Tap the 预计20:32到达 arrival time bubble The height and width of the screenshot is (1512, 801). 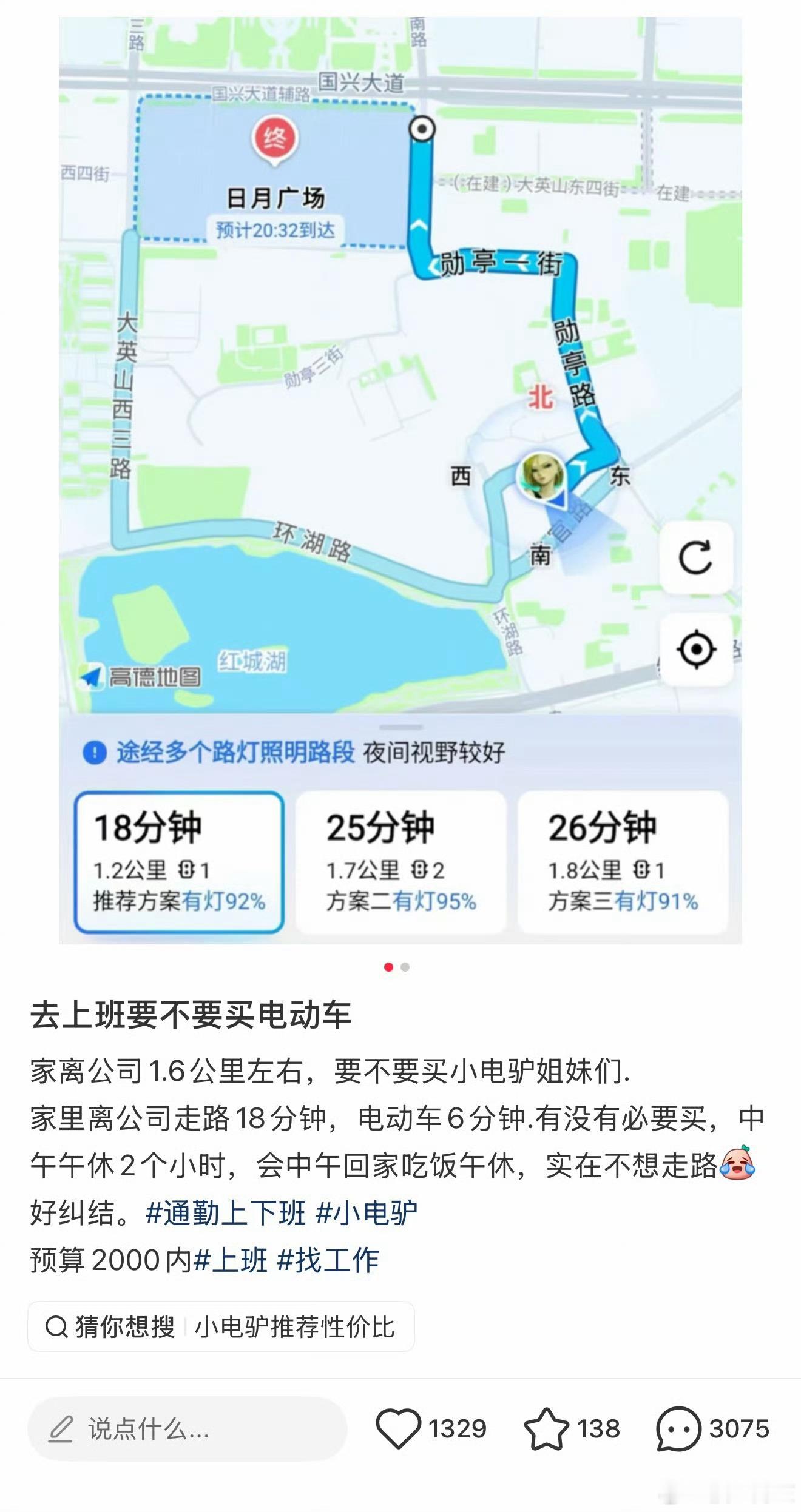(276, 229)
